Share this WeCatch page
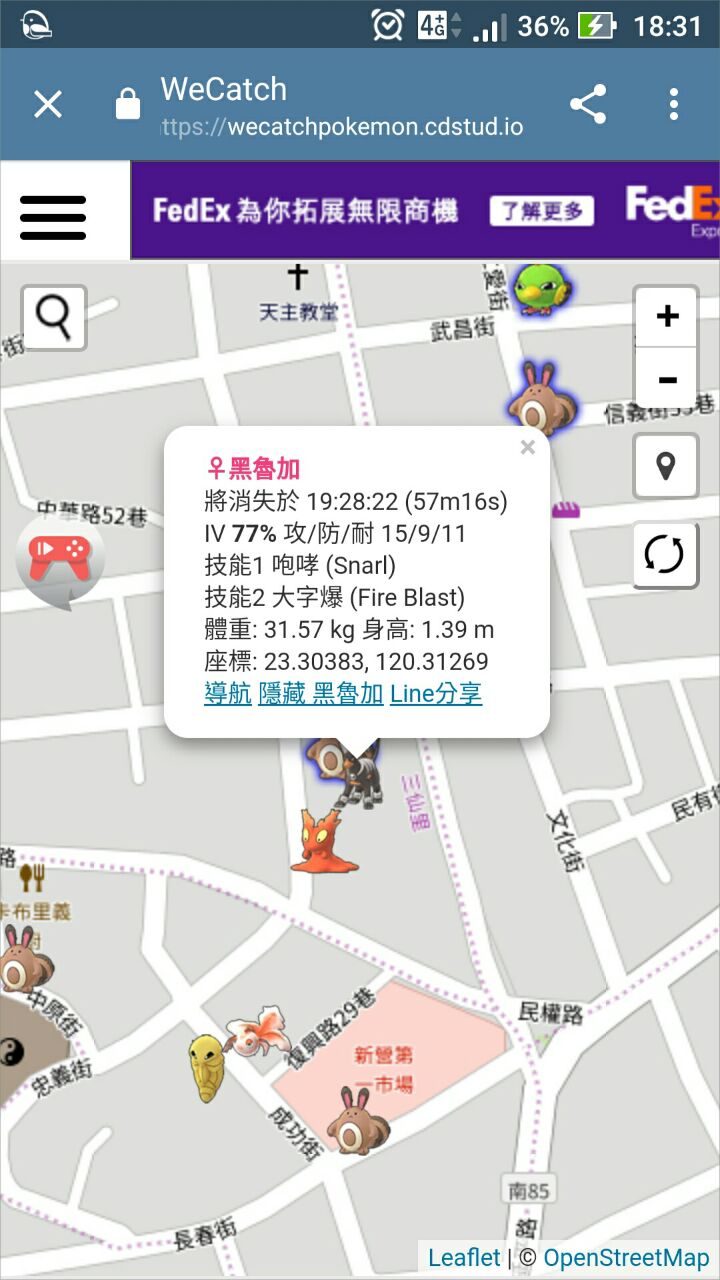 point(588,104)
